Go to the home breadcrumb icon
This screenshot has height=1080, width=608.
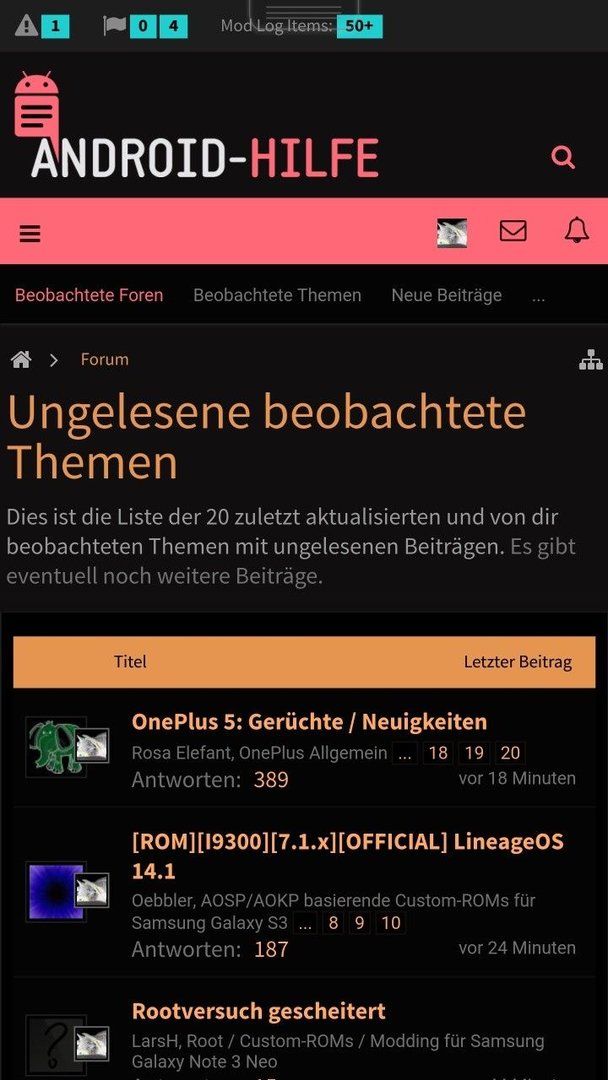point(21,359)
